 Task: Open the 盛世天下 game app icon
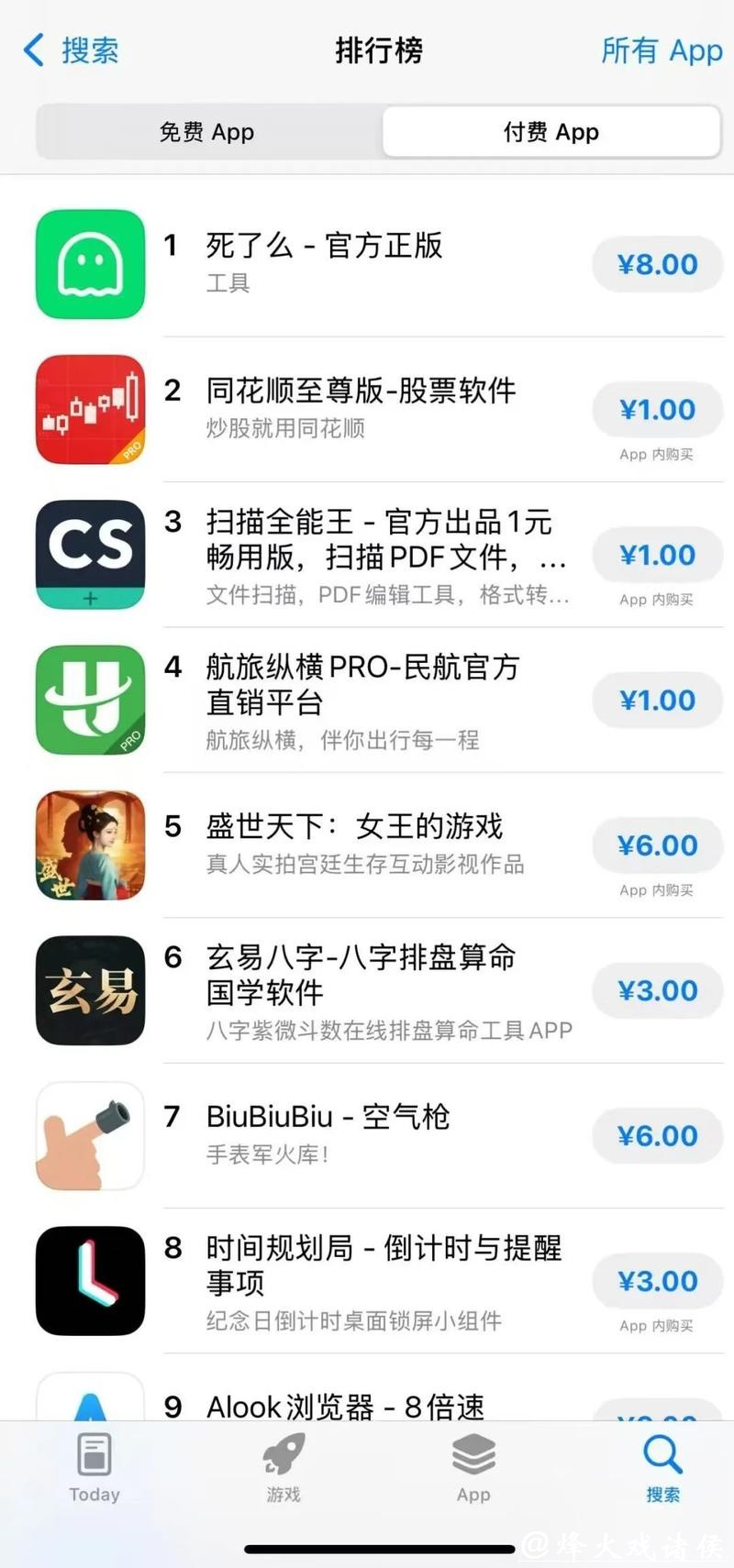click(x=89, y=845)
